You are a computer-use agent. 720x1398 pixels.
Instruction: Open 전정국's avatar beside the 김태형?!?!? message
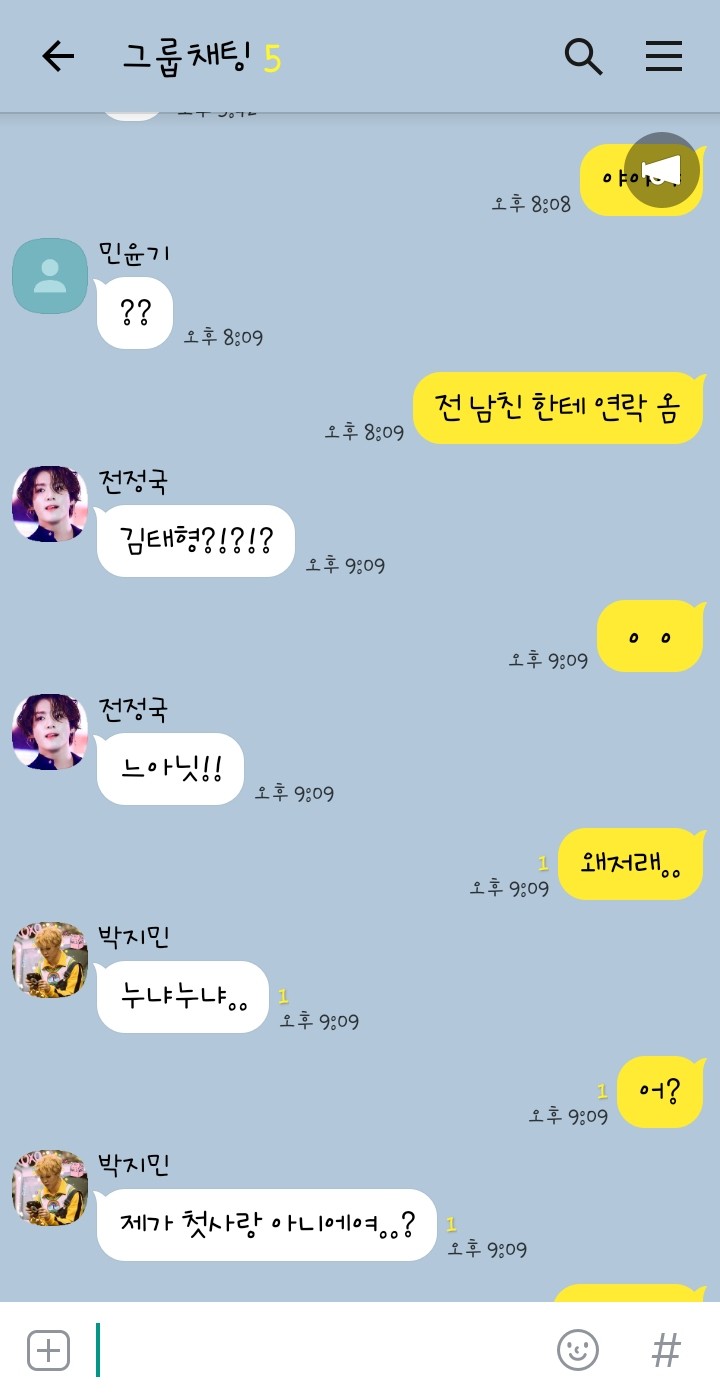pyautogui.click(x=50, y=504)
